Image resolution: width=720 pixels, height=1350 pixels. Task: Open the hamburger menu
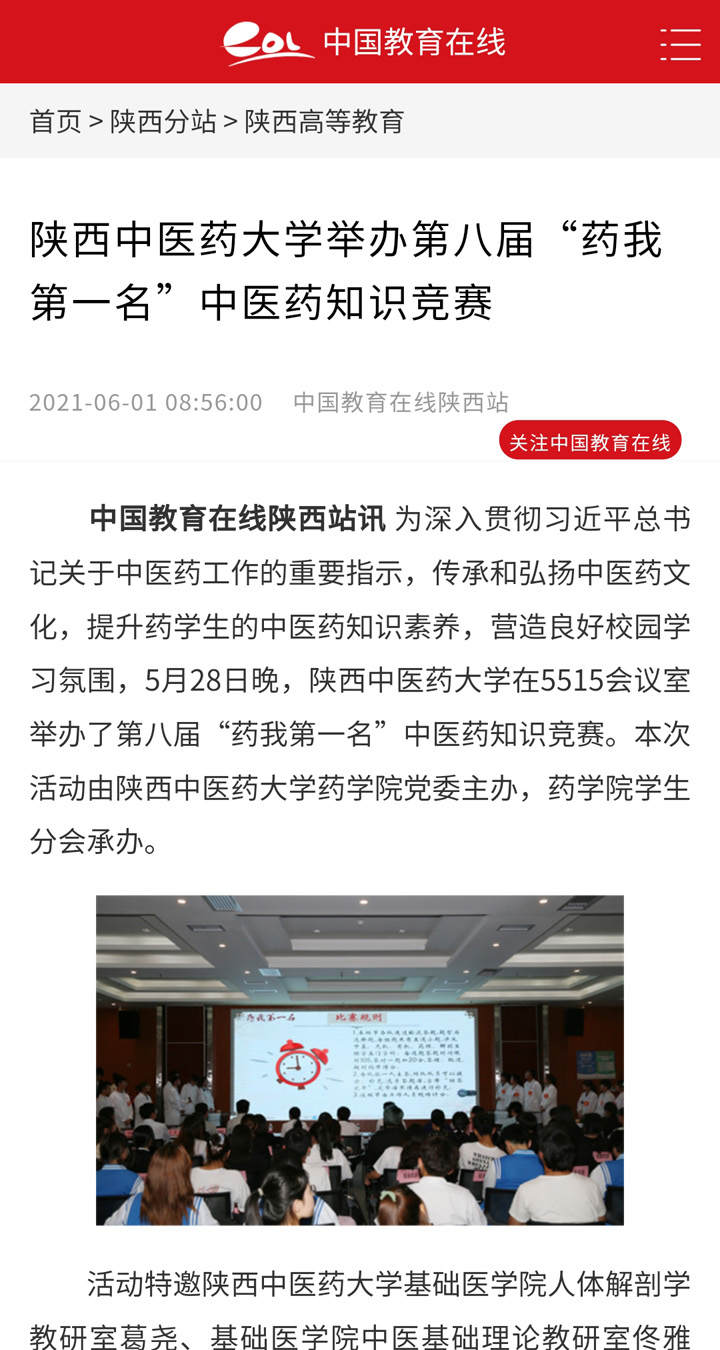680,44
